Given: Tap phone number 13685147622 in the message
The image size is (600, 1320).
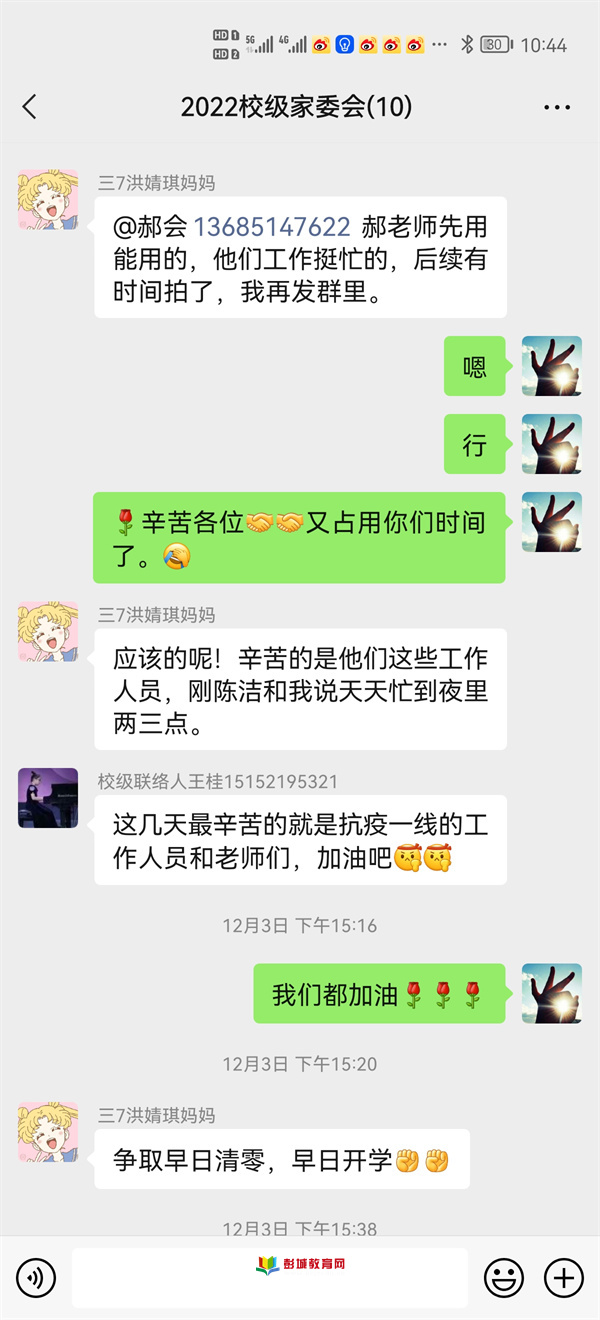Looking at the screenshot, I should pos(272,227).
